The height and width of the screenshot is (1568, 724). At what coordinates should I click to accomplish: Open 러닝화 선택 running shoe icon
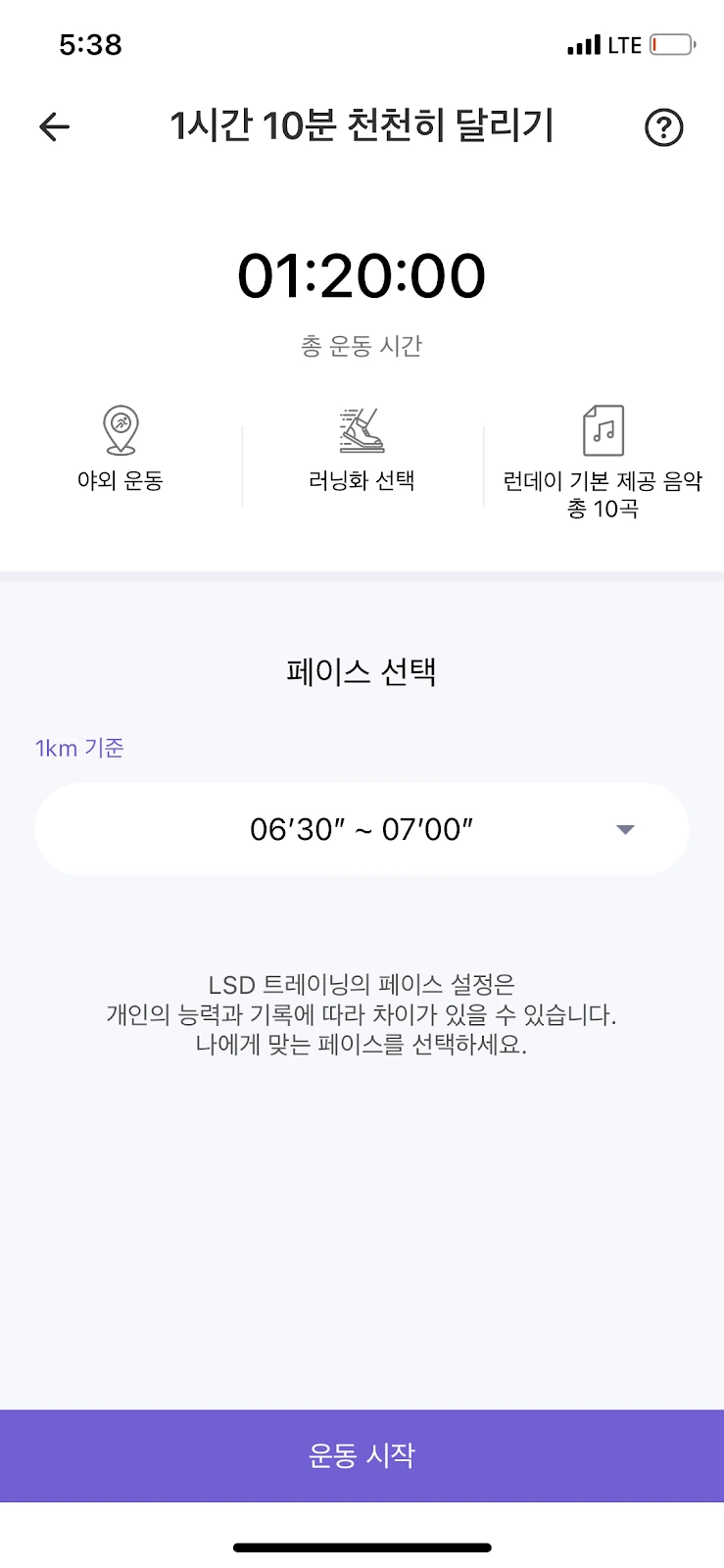(360, 429)
